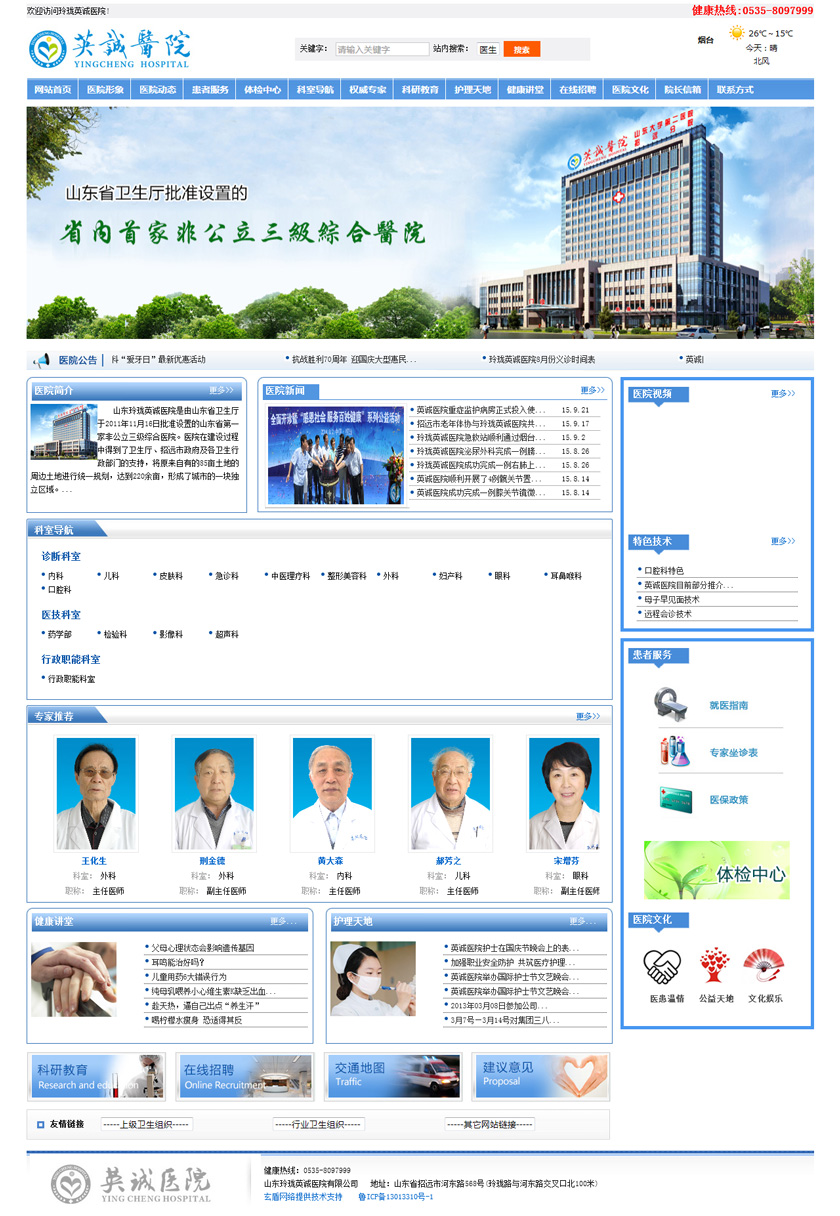Open 就医指南 under 患者服务

728,705
